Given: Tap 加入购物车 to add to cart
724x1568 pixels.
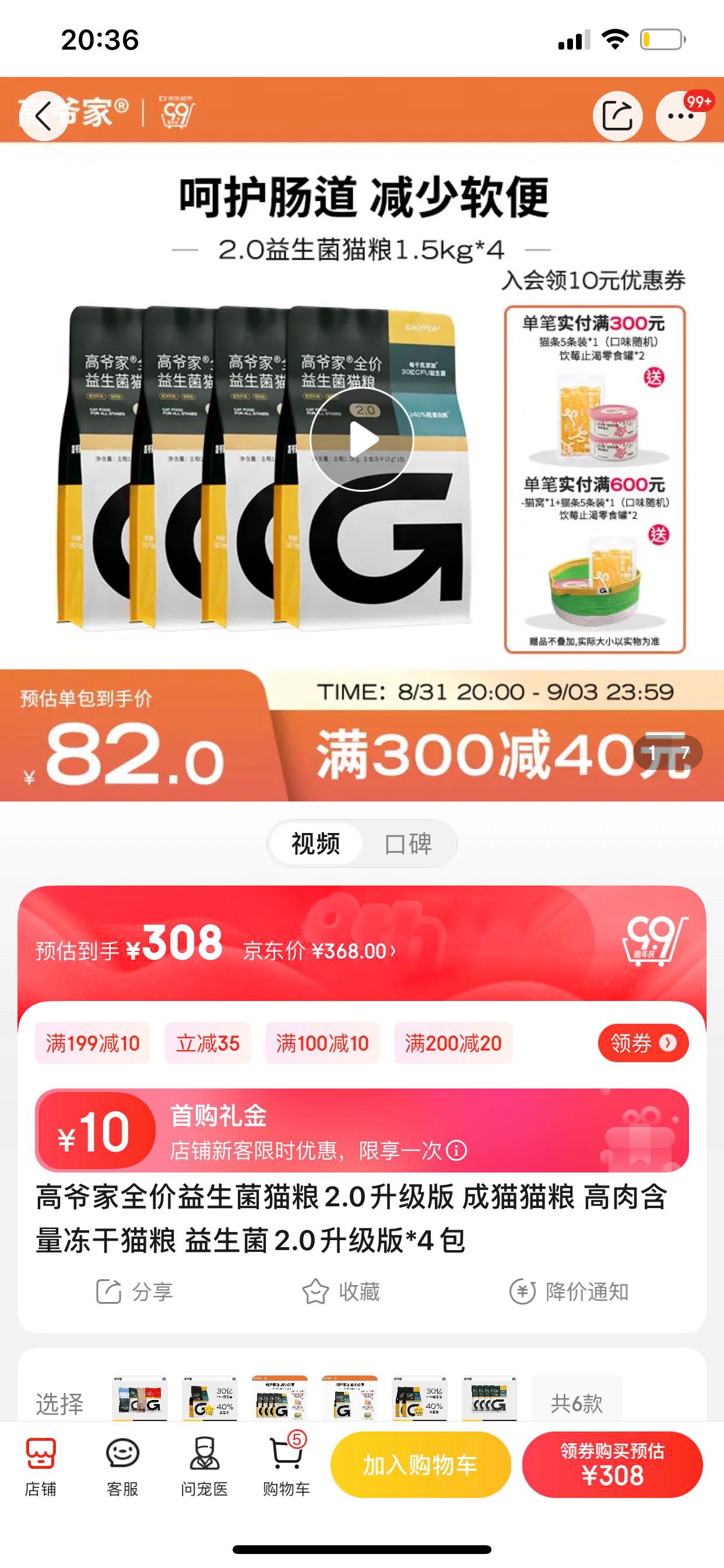Looking at the screenshot, I should 420,1465.
